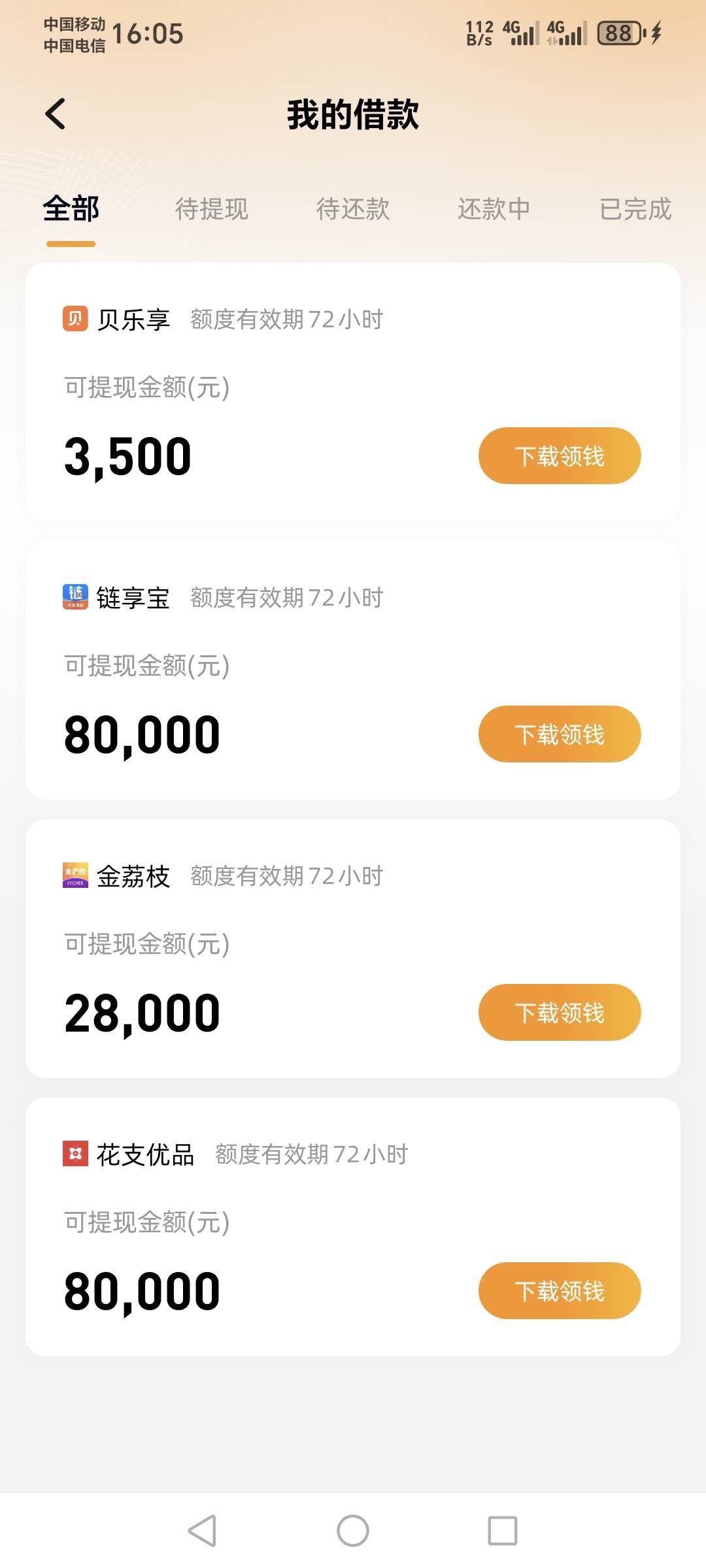The image size is (706, 1568).
Task: Tap the system home button
Action: tap(353, 1531)
